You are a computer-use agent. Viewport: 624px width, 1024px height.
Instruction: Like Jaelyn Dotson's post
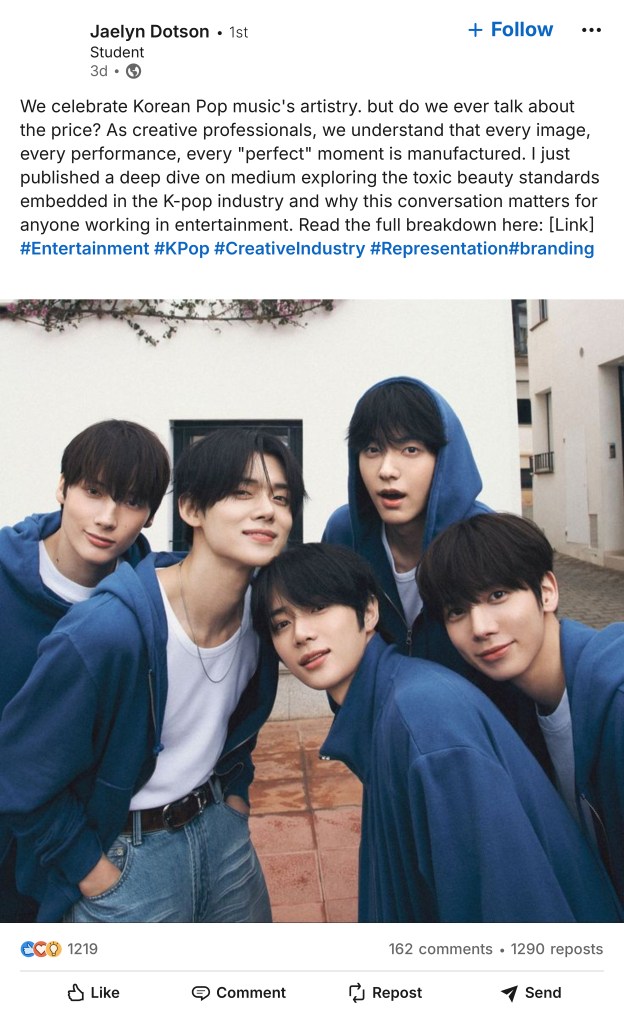pos(93,993)
